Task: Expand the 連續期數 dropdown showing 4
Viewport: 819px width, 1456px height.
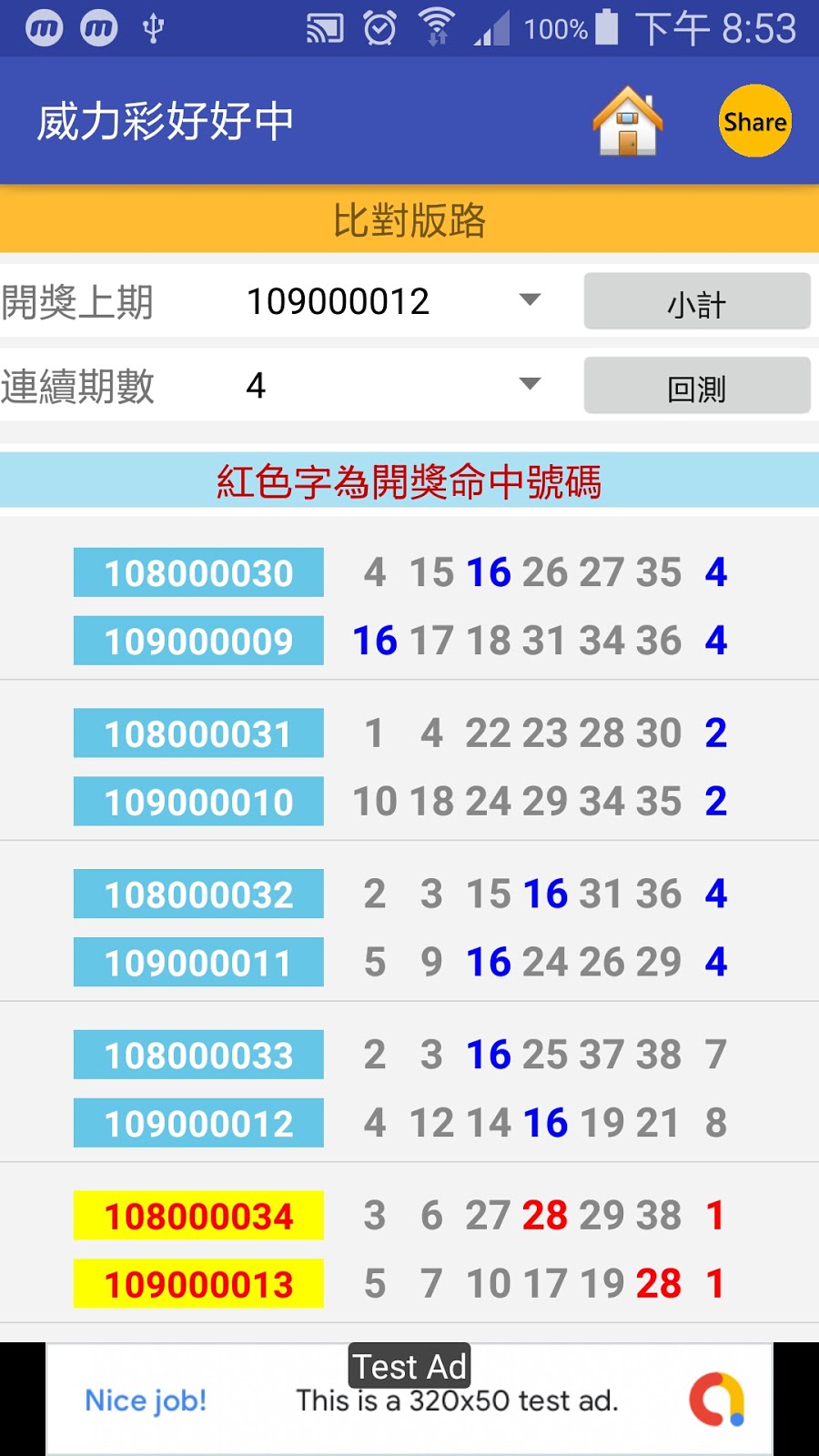Action: click(393, 385)
